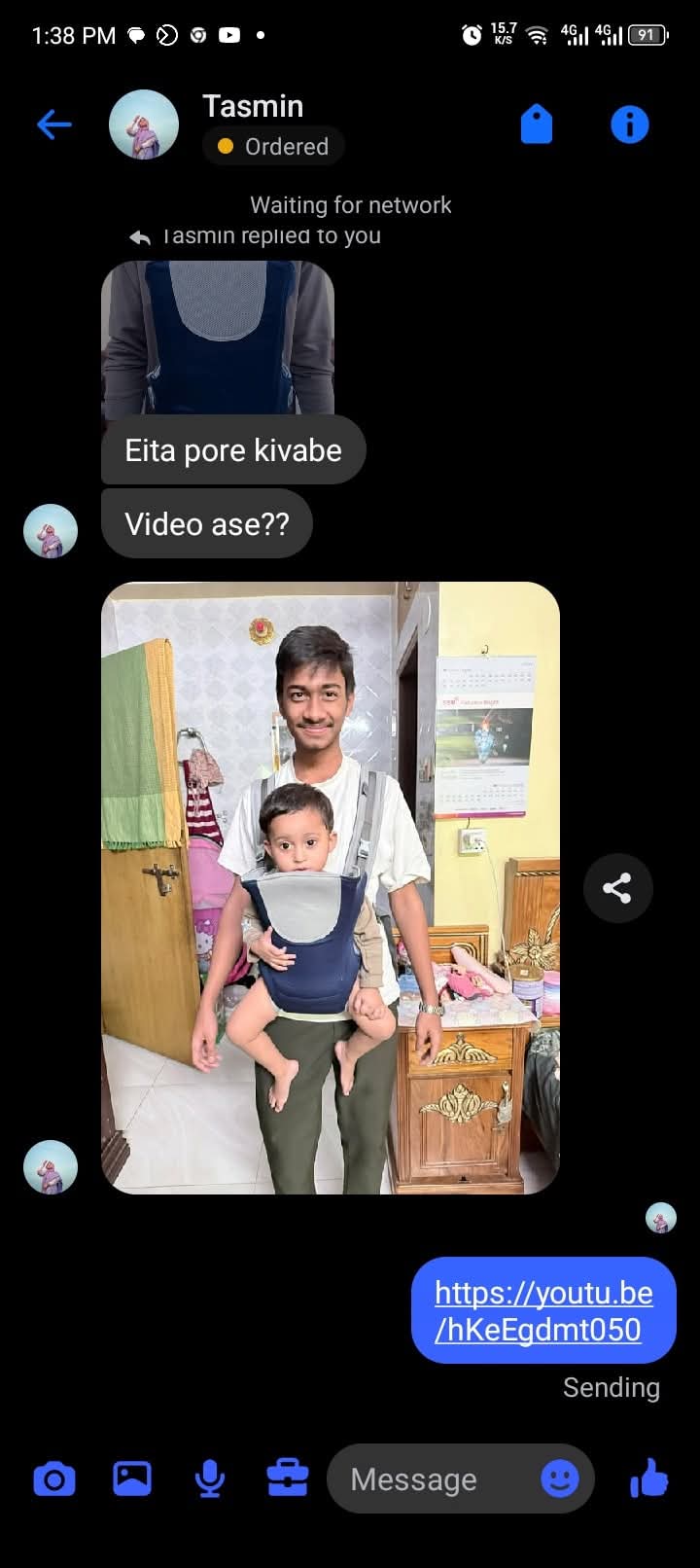Open the emoji picker

click(560, 1479)
